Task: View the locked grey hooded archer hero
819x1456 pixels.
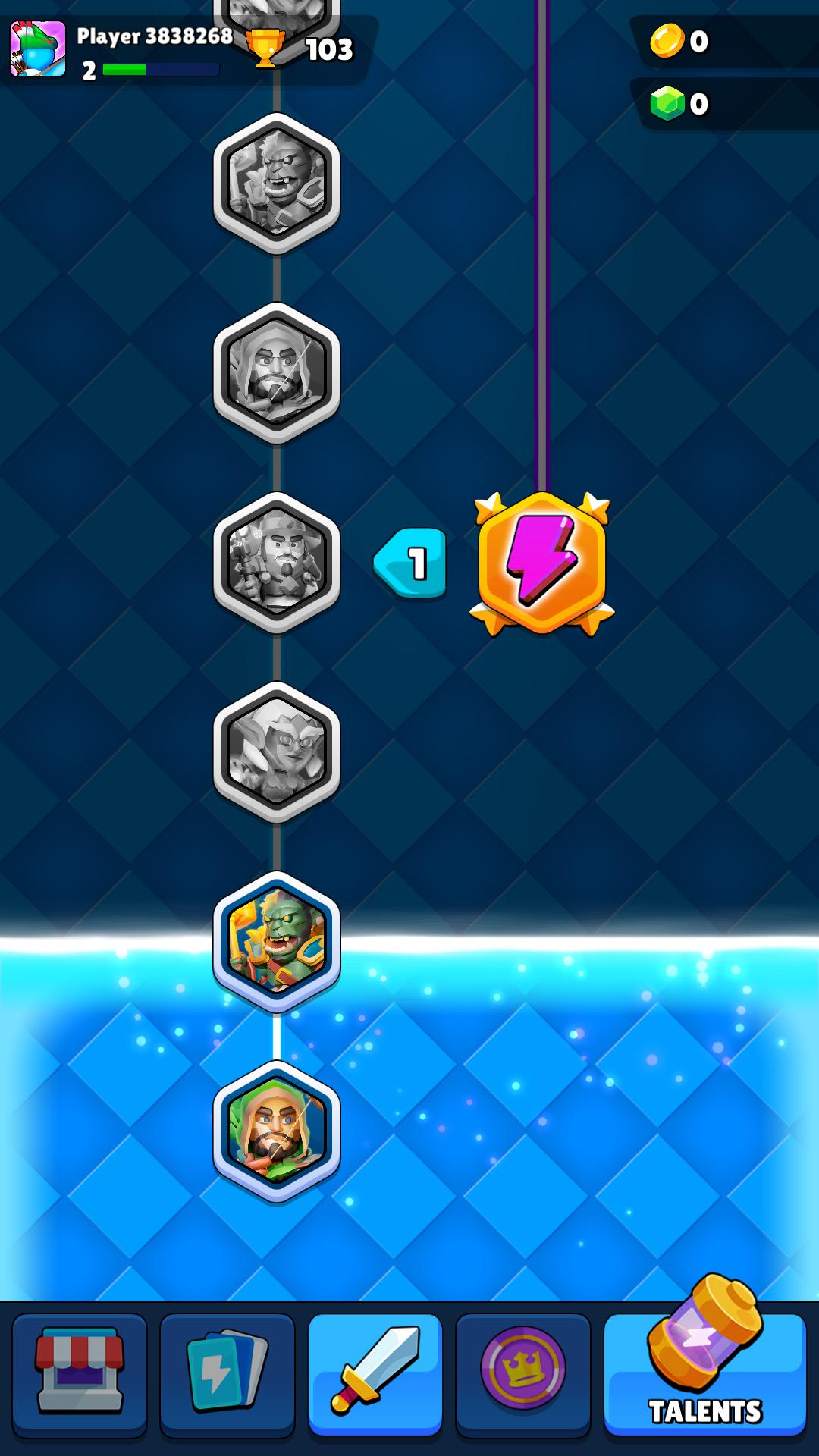Action: pos(277,373)
